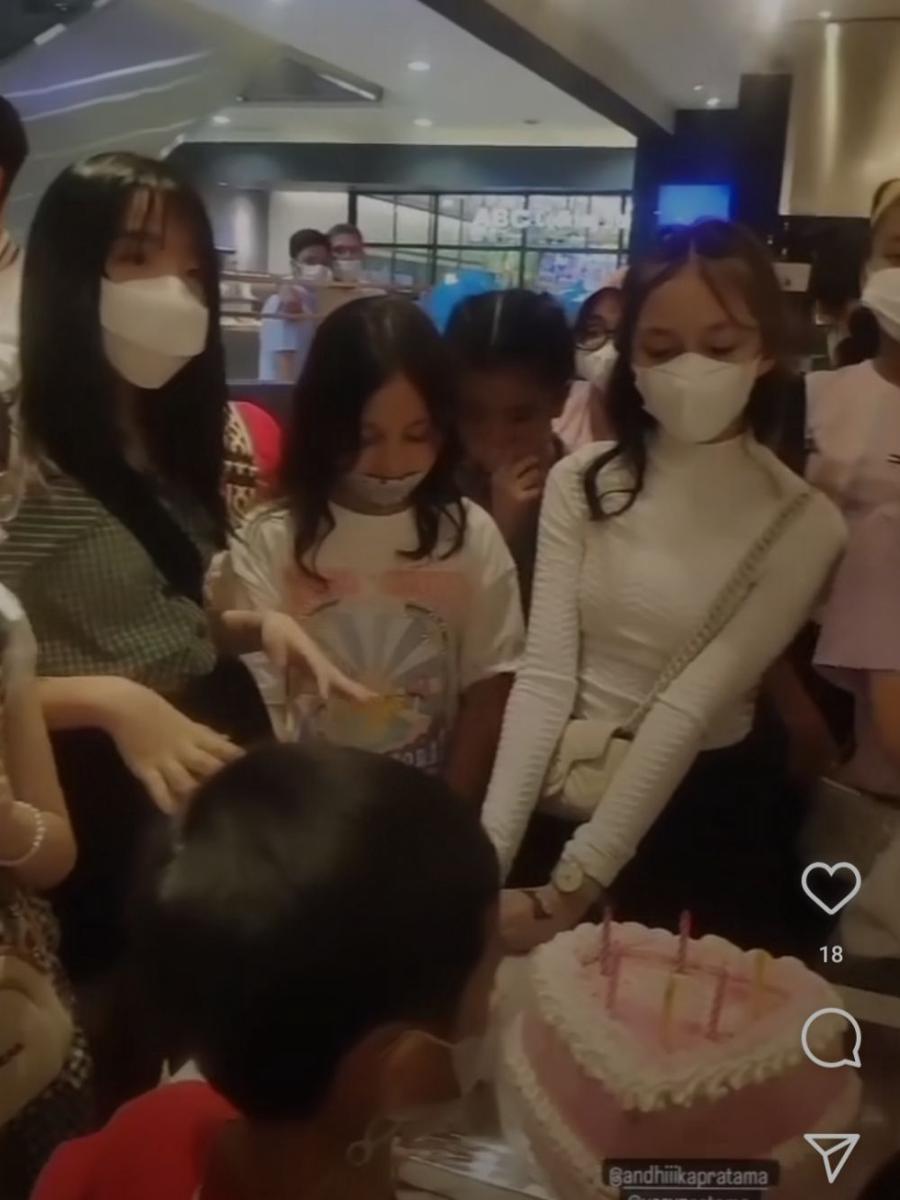This screenshot has height=1200, width=900.
Task: Open the comments on this video
Action: (x=830, y=1038)
